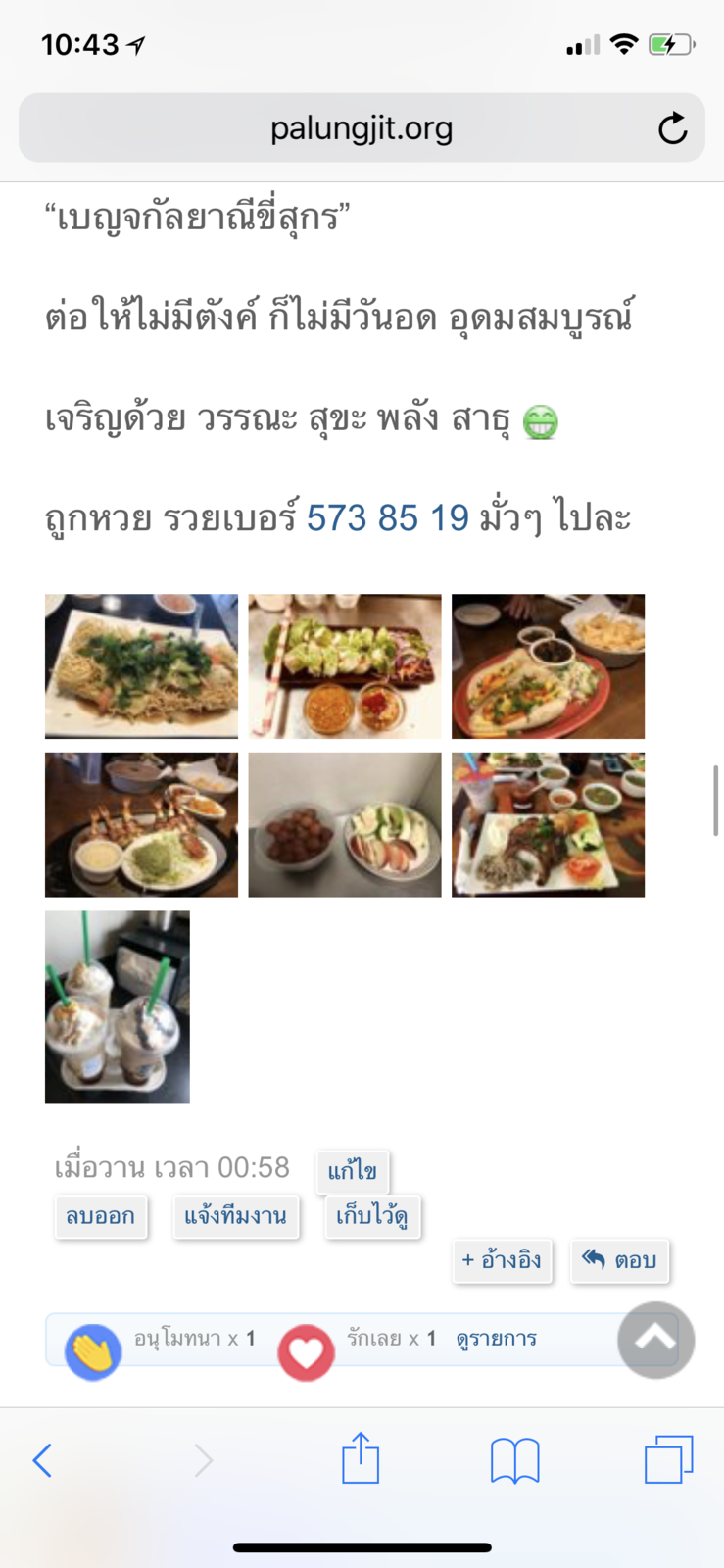View the grilled prawns with rice photo
This screenshot has height=1568, width=724.
coord(141,824)
